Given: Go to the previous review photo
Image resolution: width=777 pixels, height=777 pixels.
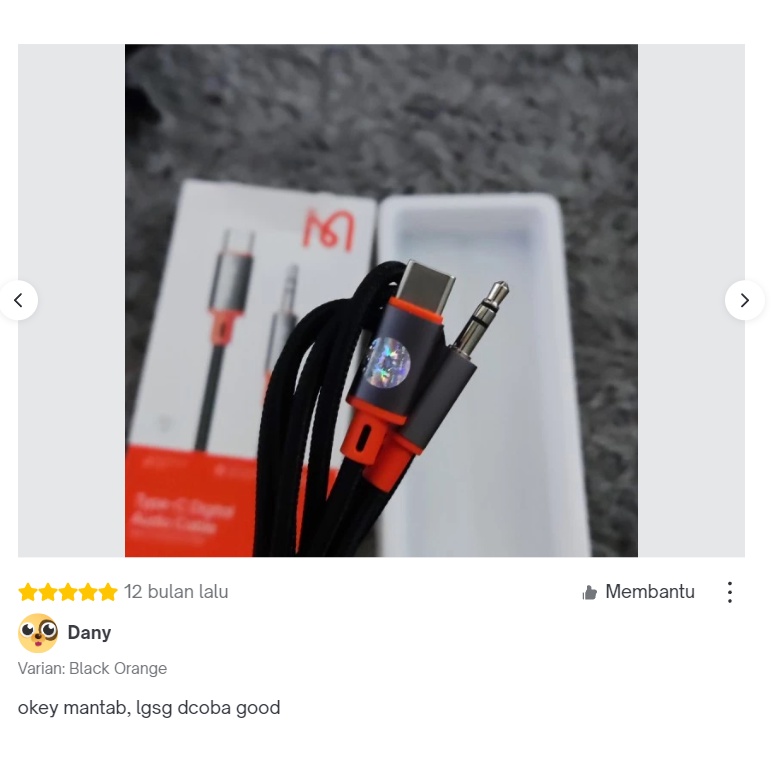Looking at the screenshot, I should (x=18, y=300).
